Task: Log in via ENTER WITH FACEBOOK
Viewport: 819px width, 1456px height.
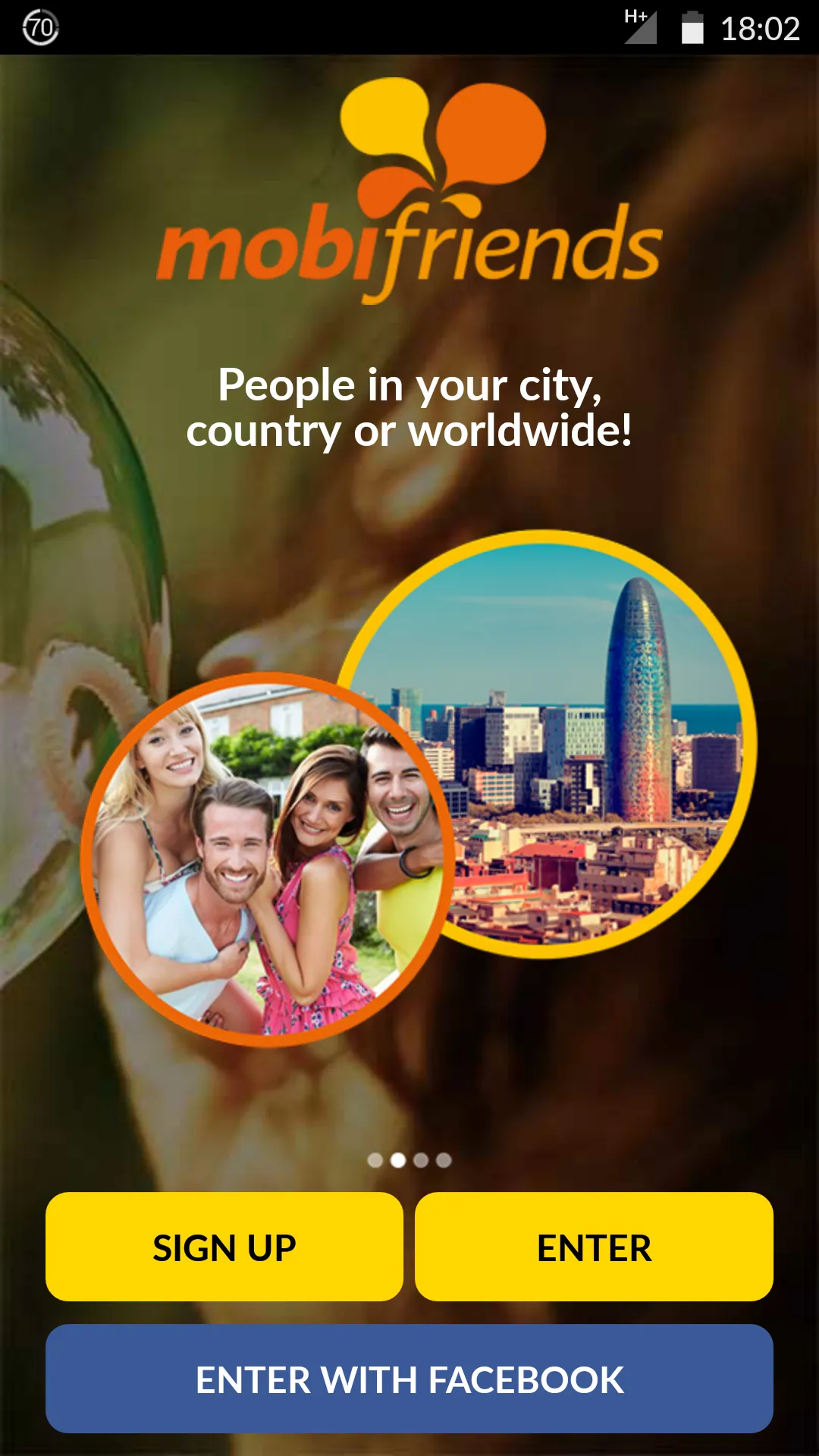Action: coord(409,1379)
